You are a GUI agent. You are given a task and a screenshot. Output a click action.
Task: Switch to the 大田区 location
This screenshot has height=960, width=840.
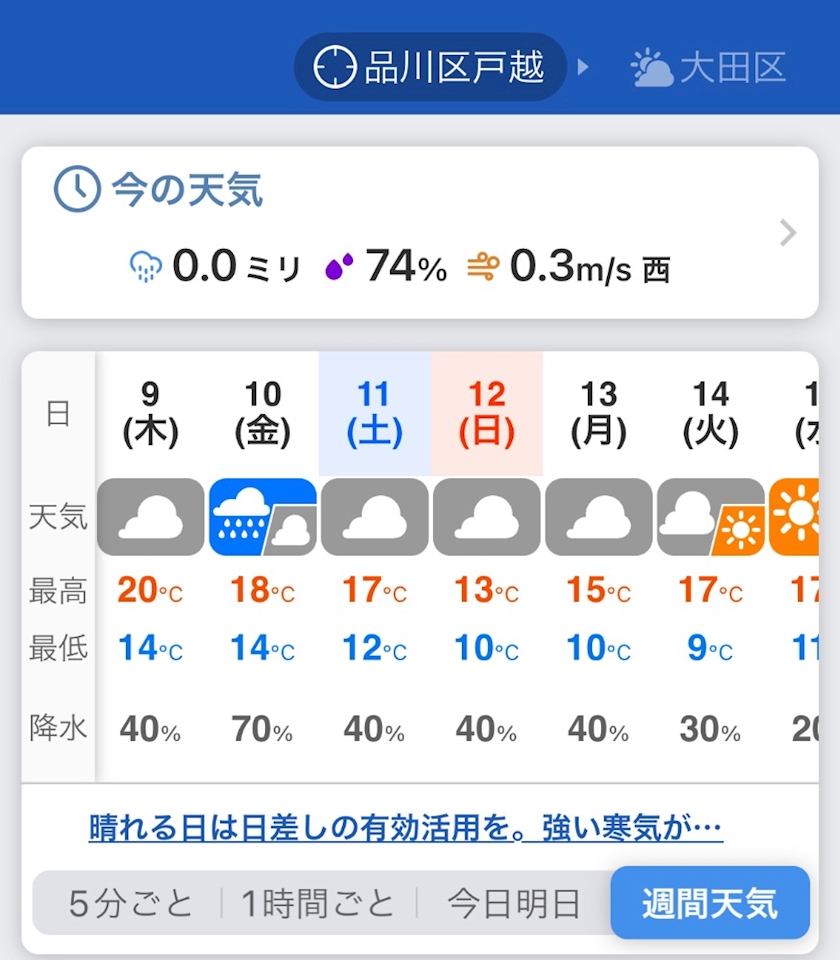click(x=709, y=67)
